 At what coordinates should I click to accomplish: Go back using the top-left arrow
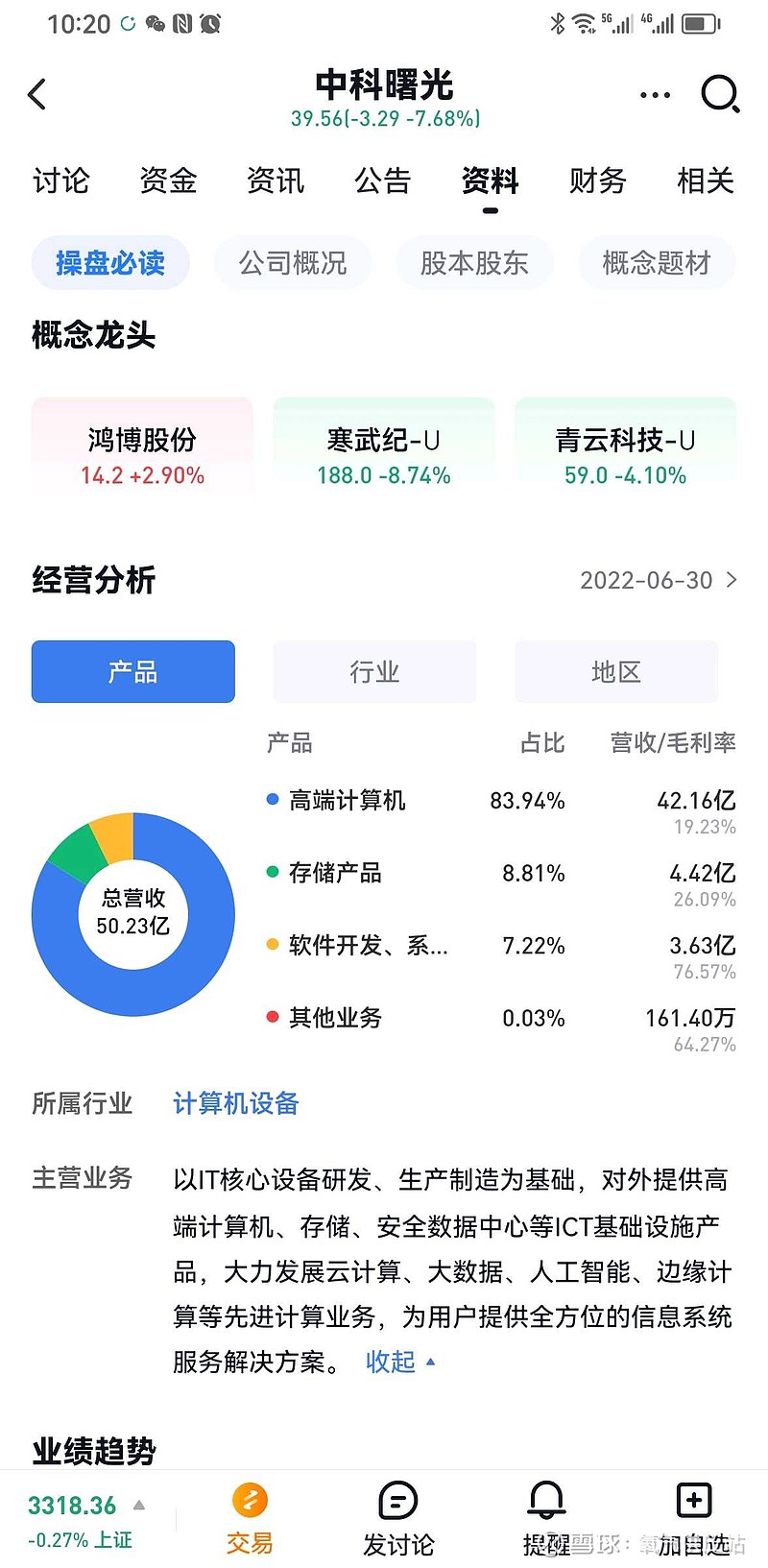(x=37, y=94)
